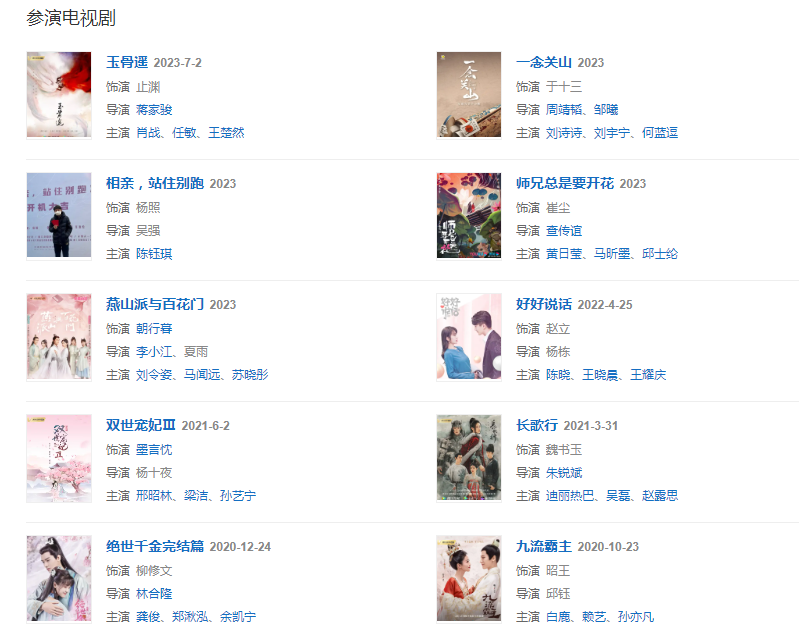This screenshot has height=640, width=799.
Task: View actor 龚俊's page
Action: [148, 616]
